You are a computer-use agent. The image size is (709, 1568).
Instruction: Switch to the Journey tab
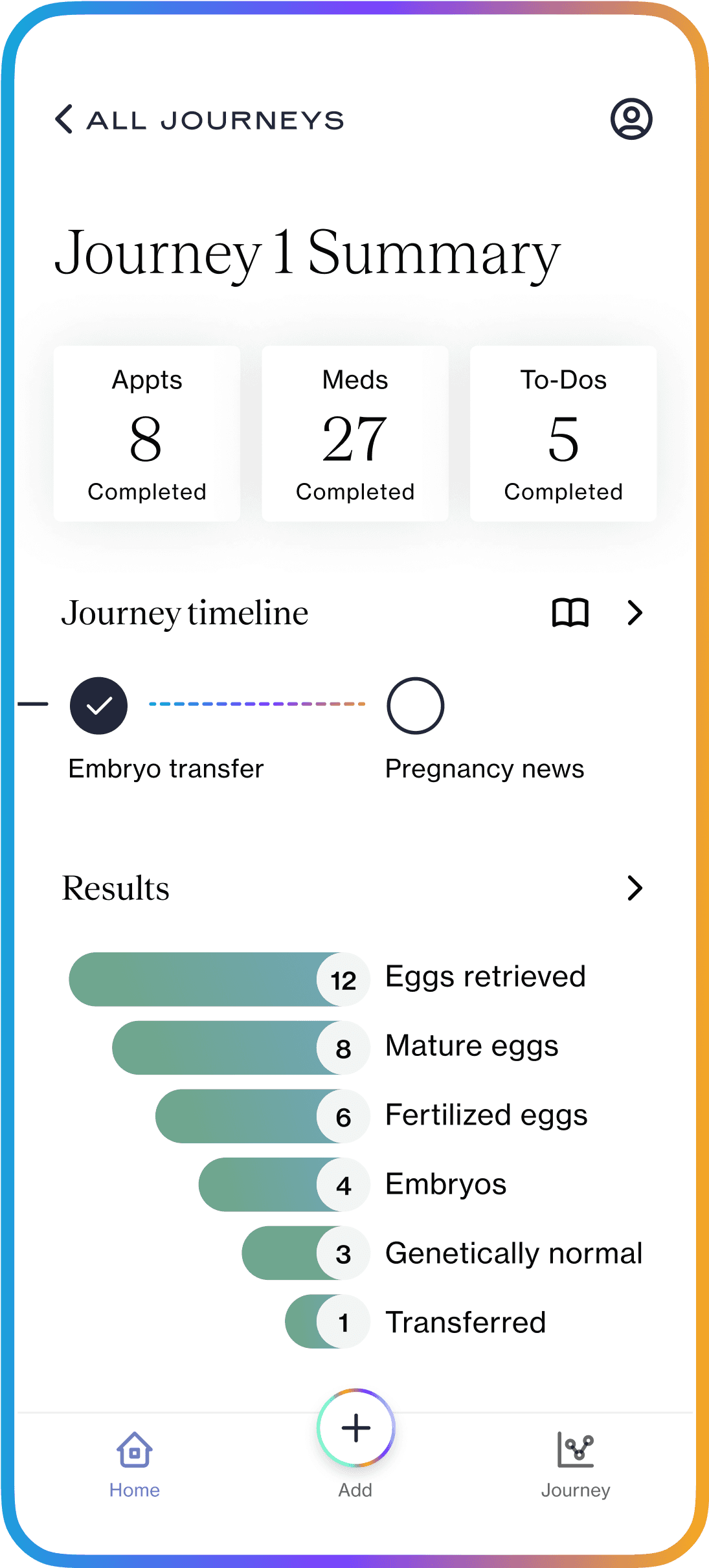pos(576,1464)
